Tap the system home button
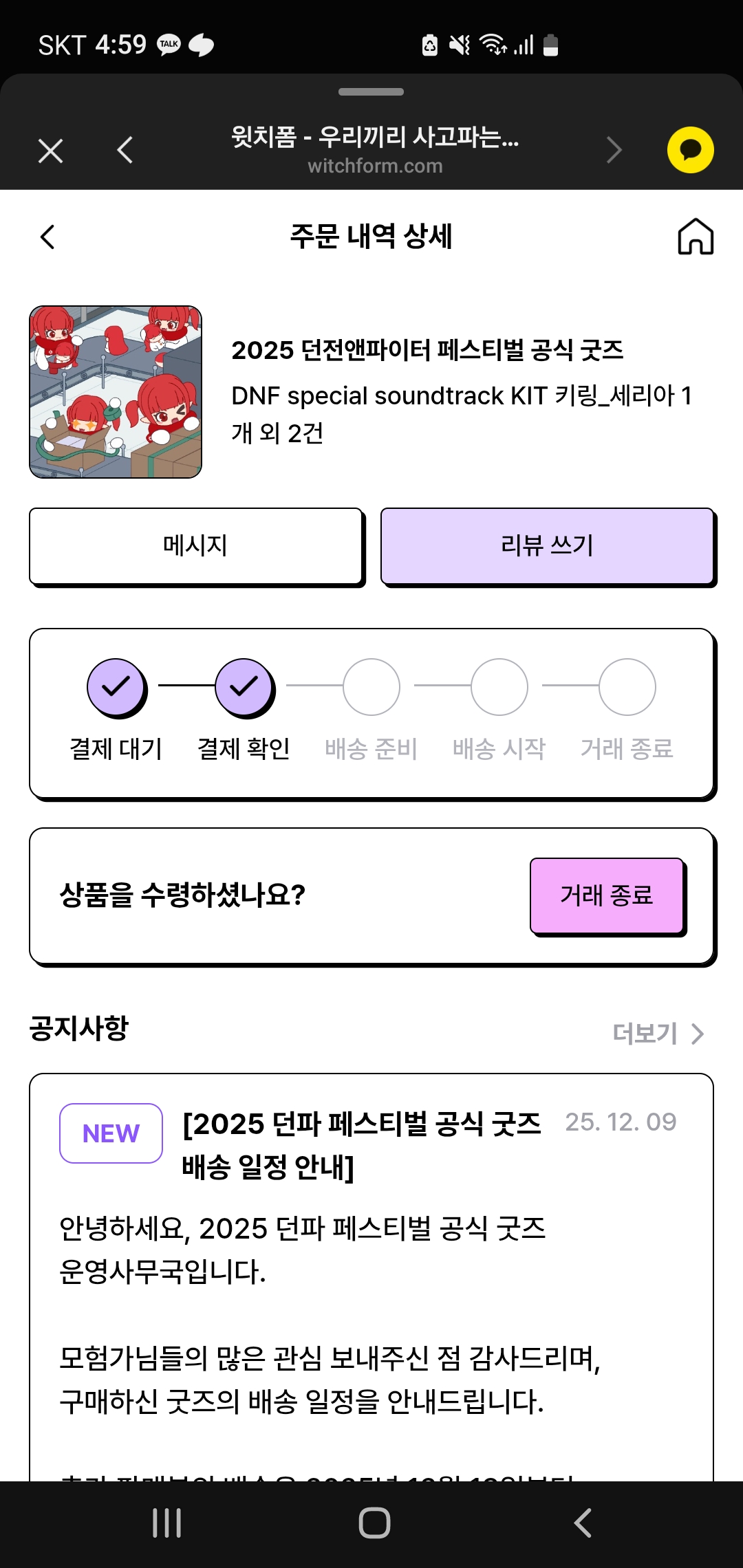743x1568 pixels. tap(374, 1523)
